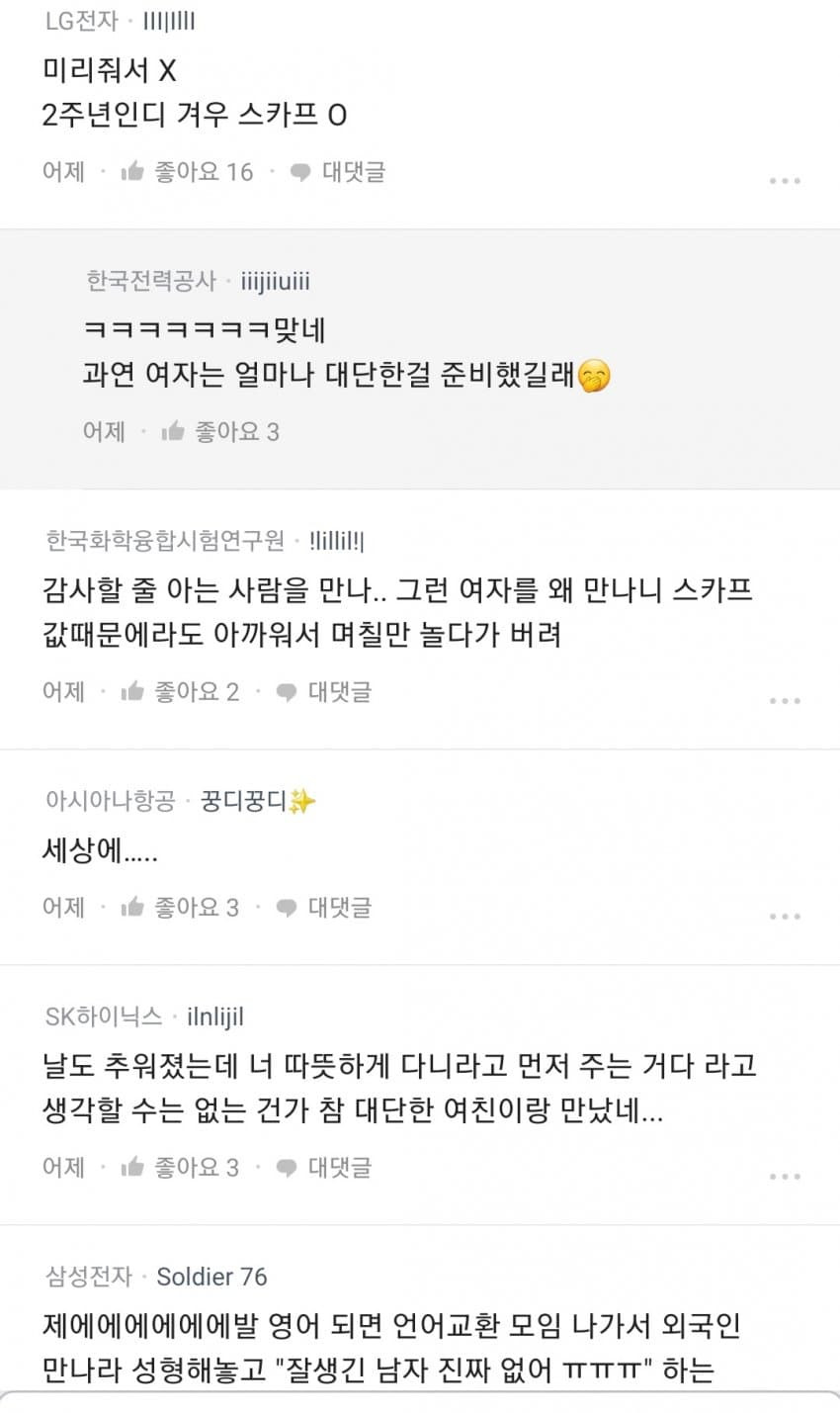
Task: Open more options on the LG전자 comment
Action: (x=784, y=181)
